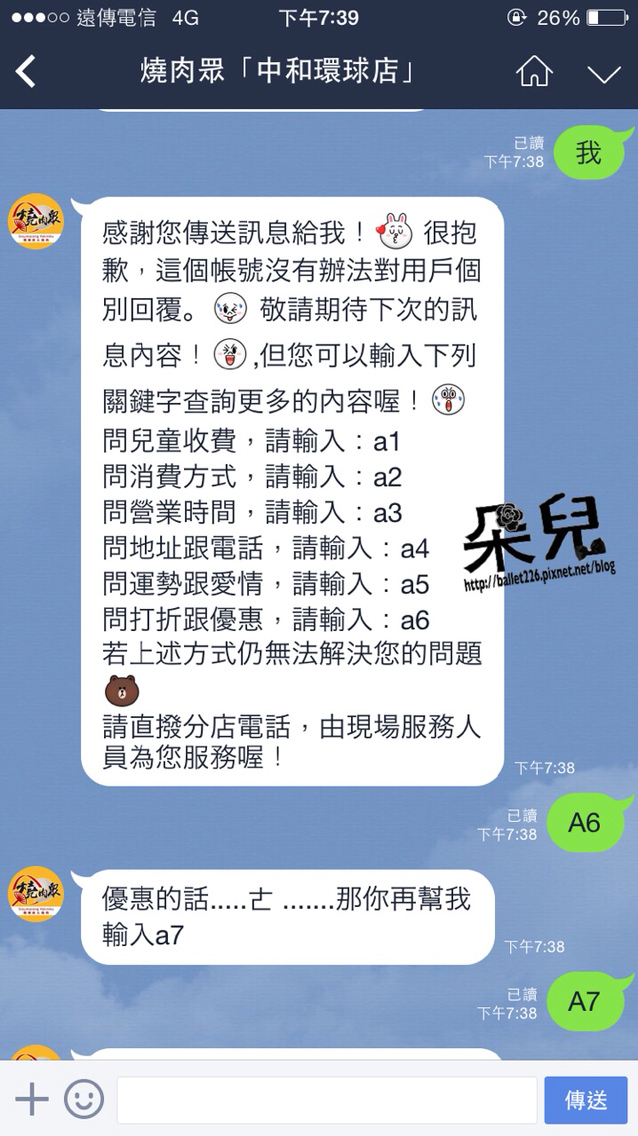Open the attachment plus menu
Viewport: 638px width, 1136px height.
point(32,1100)
